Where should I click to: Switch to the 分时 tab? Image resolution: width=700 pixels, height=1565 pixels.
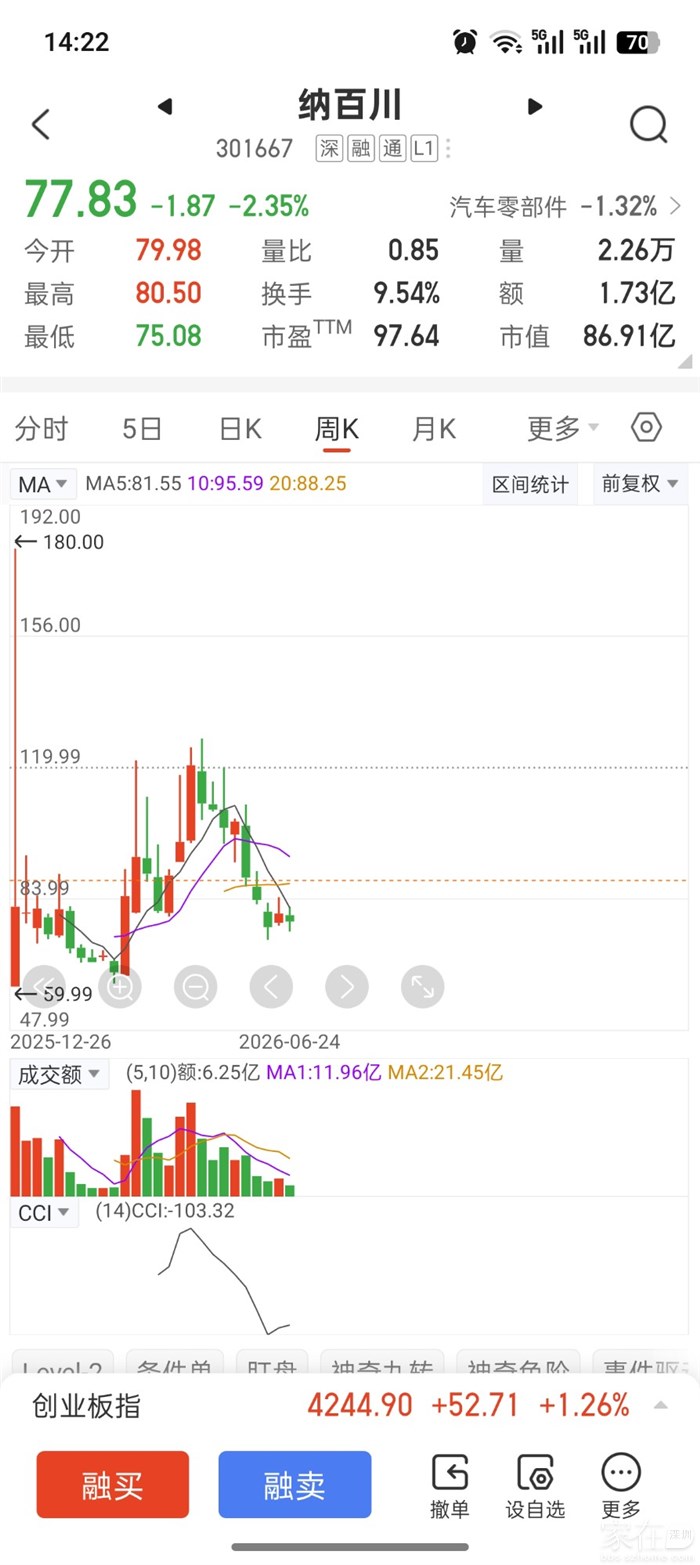coord(42,429)
